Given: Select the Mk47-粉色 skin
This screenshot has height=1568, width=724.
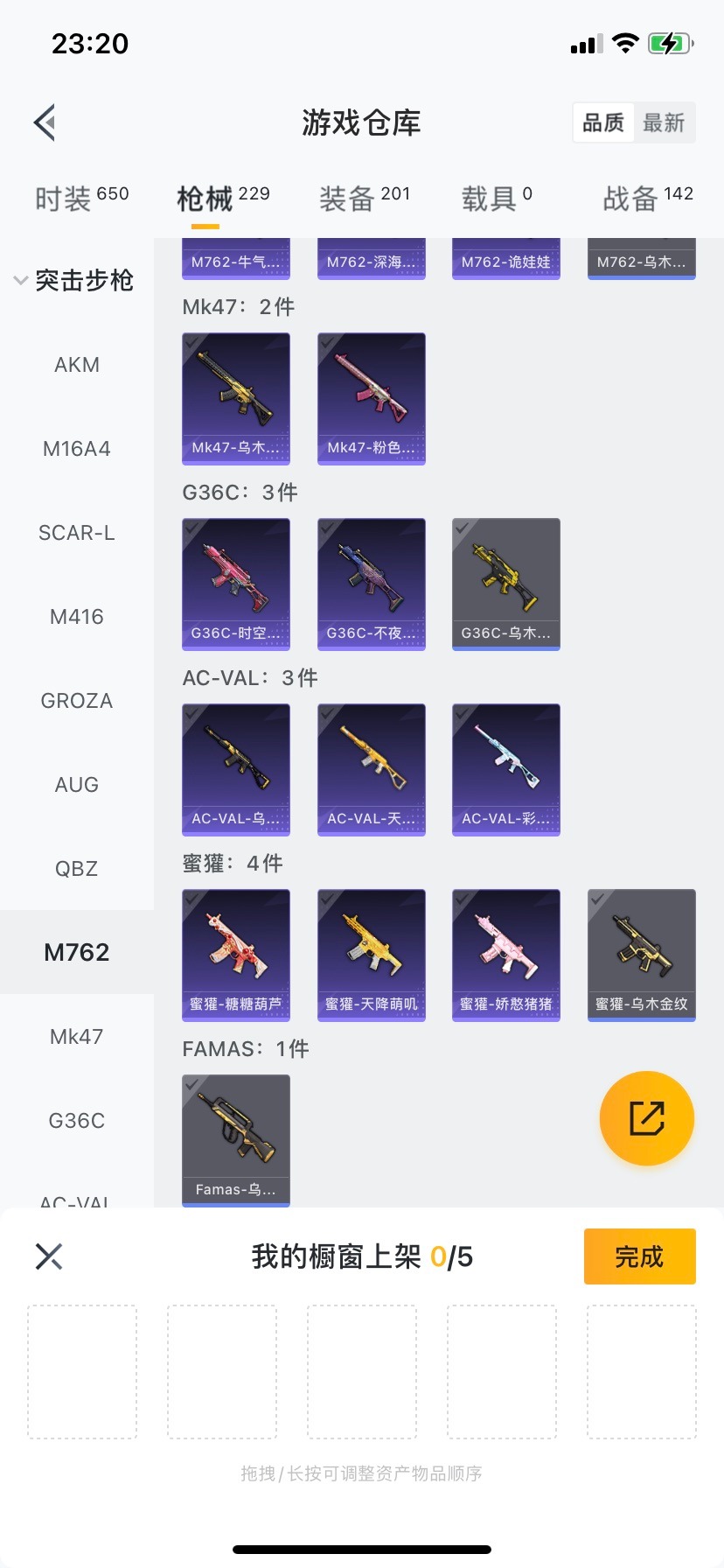Looking at the screenshot, I should point(372,398).
